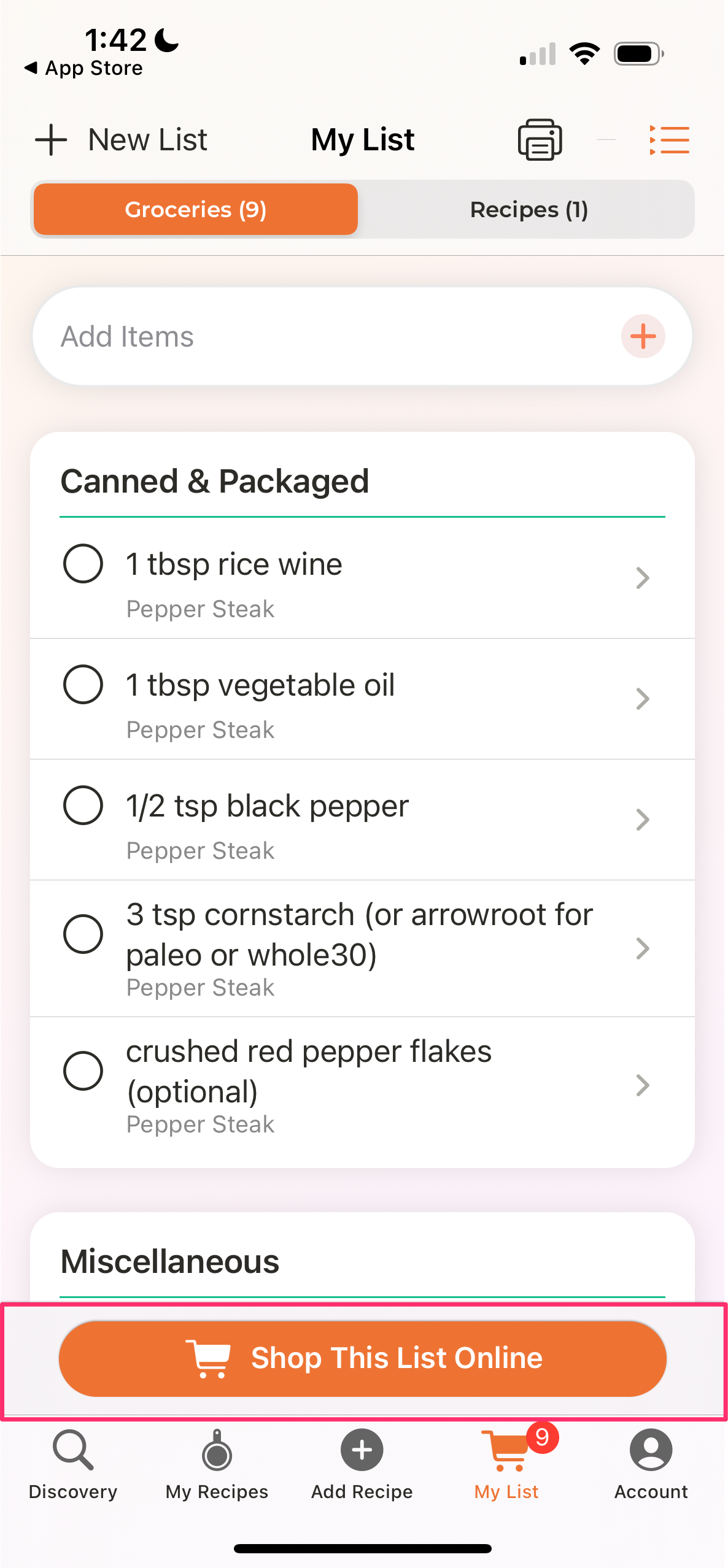Print the grocery list
Screen dimensions: 728x1568
tap(540, 140)
